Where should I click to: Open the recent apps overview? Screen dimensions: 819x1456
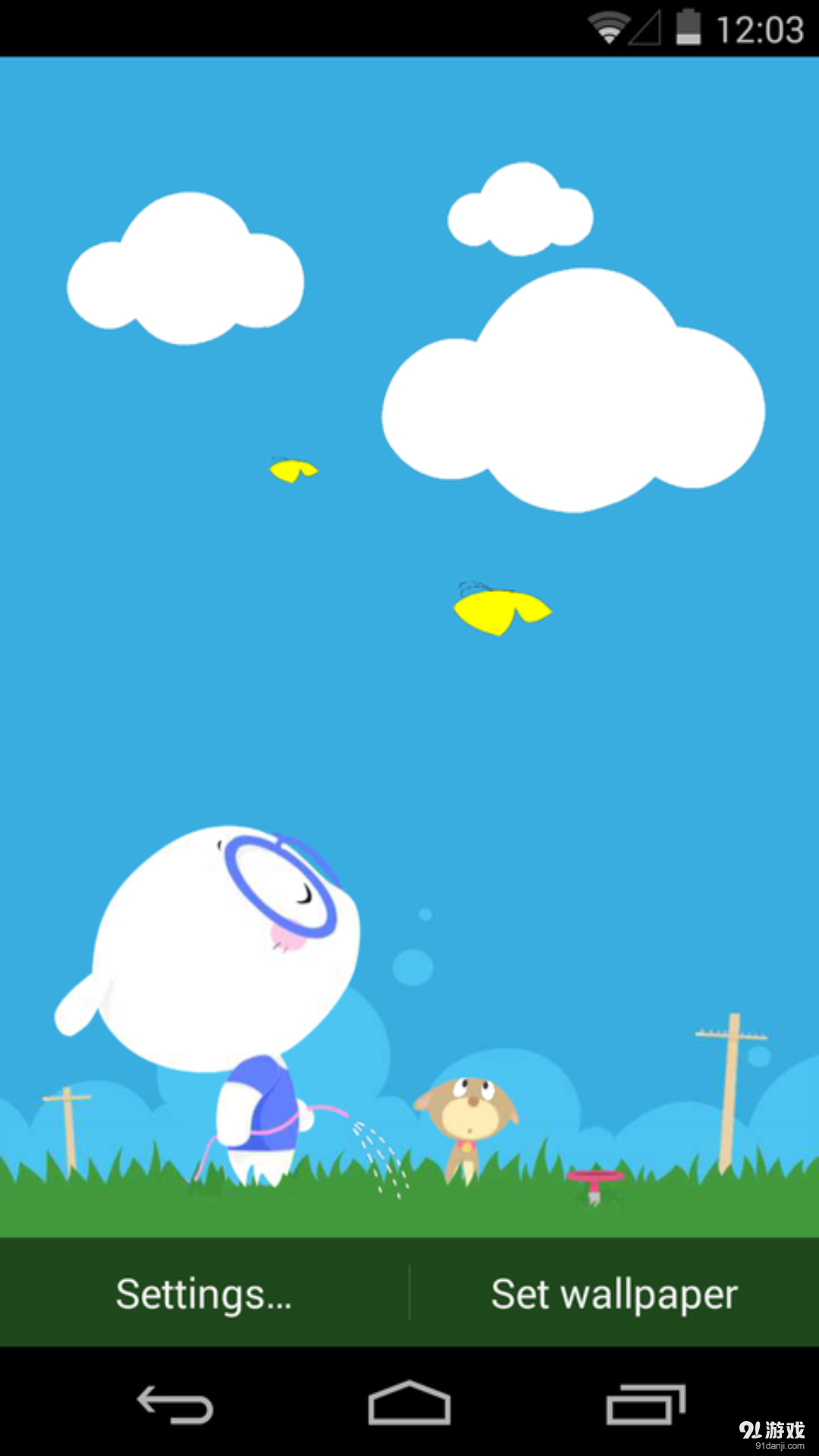(x=645, y=1404)
